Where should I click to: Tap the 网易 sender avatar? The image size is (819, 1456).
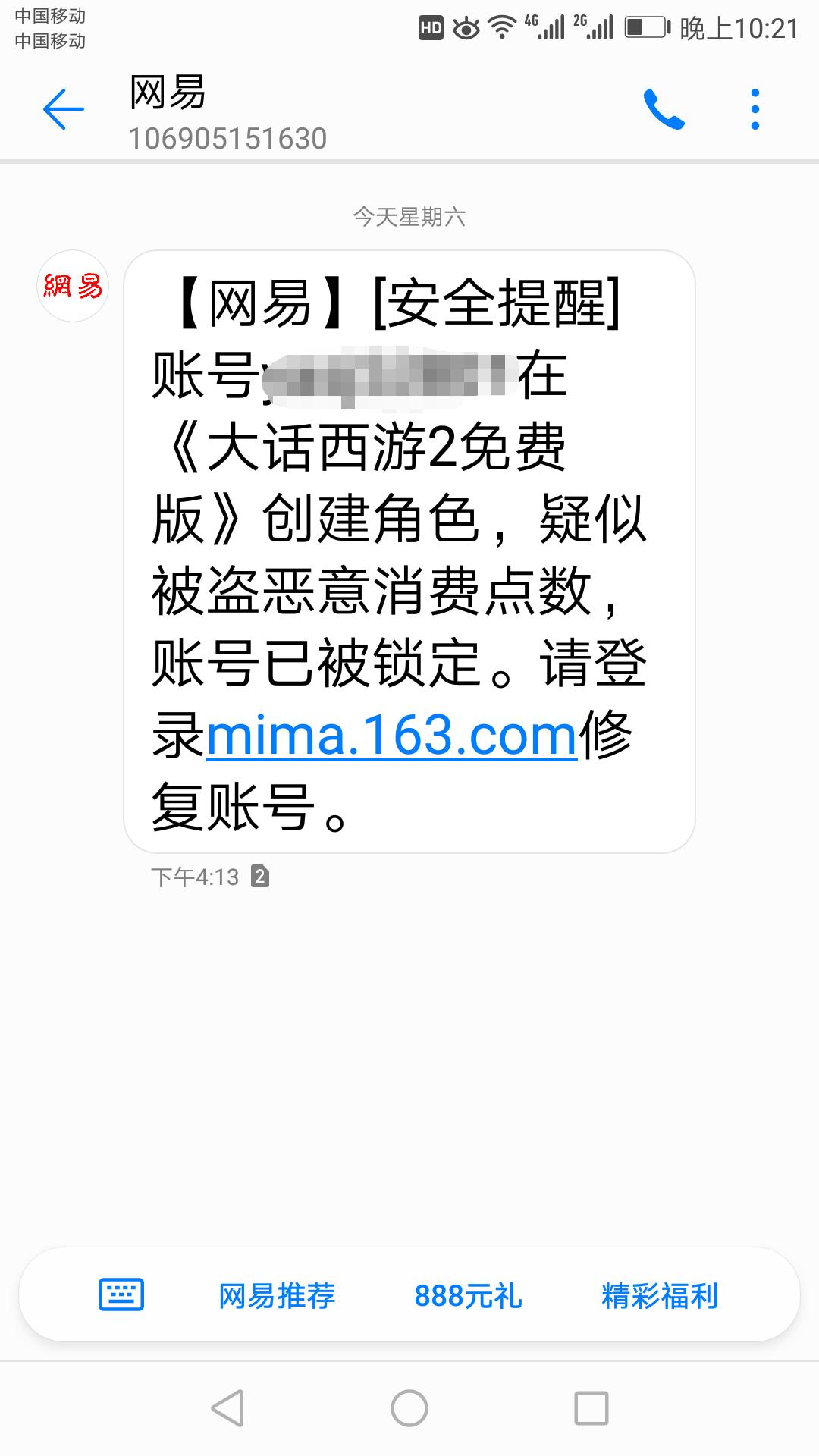point(73,286)
